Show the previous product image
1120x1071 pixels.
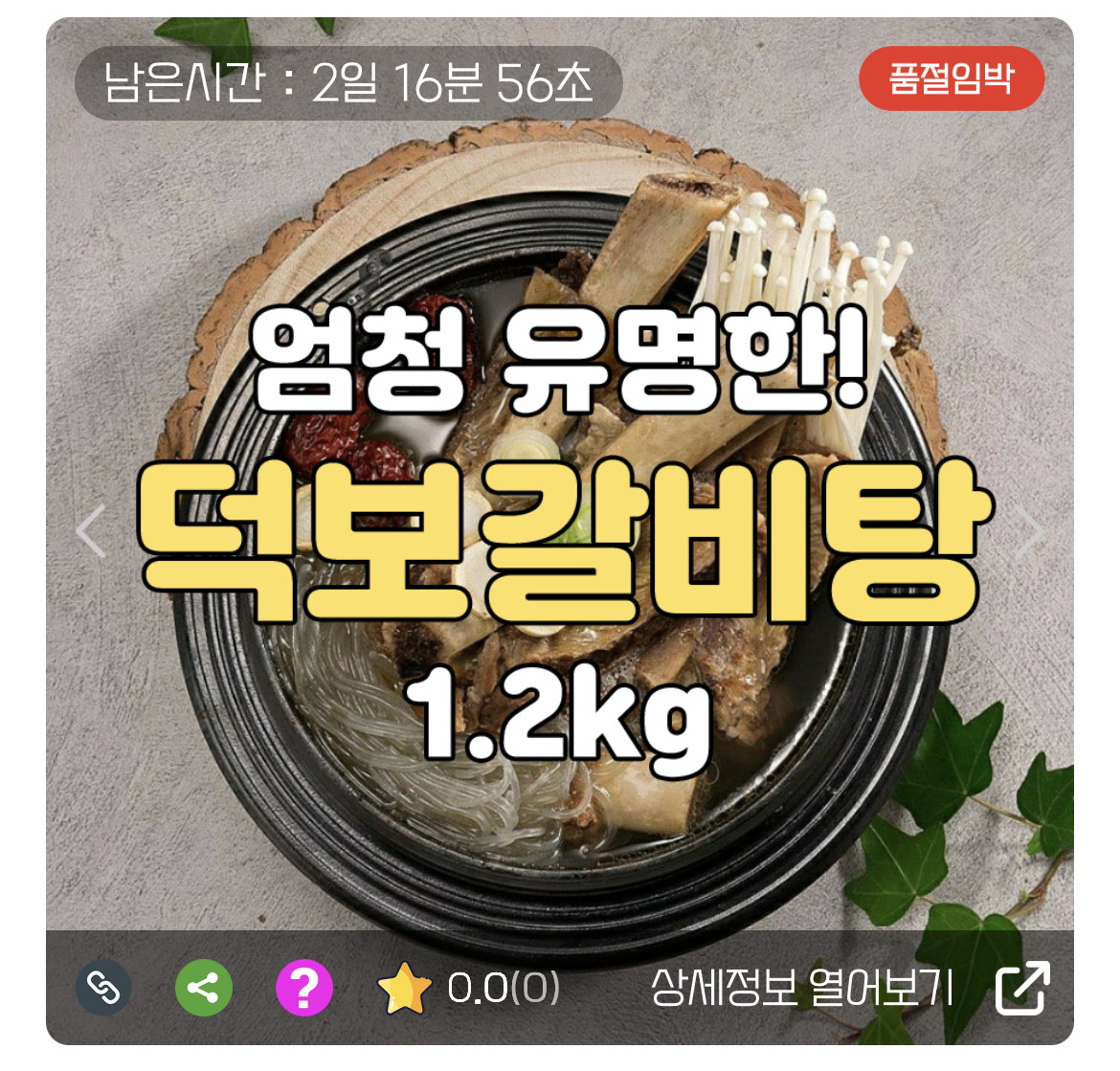92,531
